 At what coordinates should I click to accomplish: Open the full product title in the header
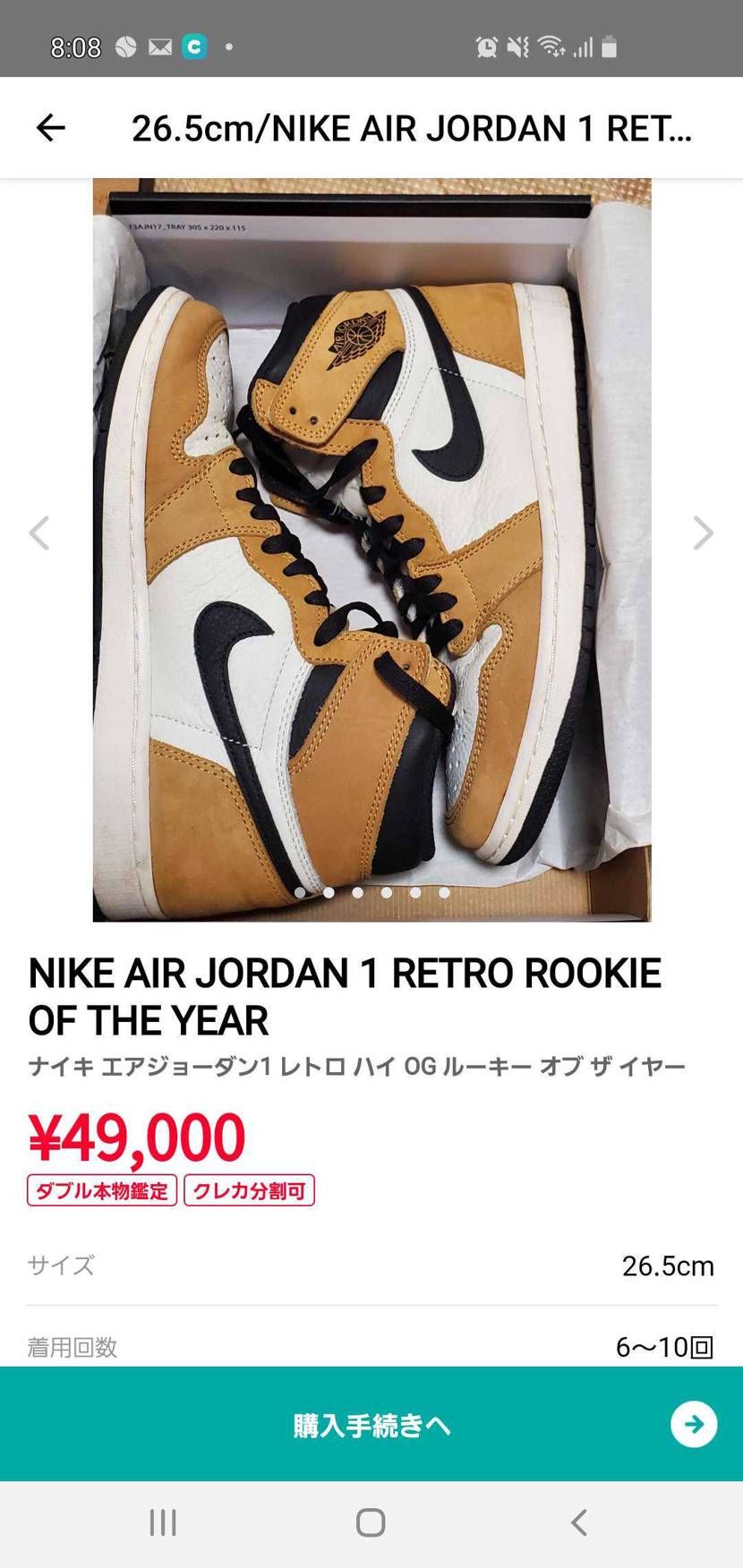tap(412, 127)
